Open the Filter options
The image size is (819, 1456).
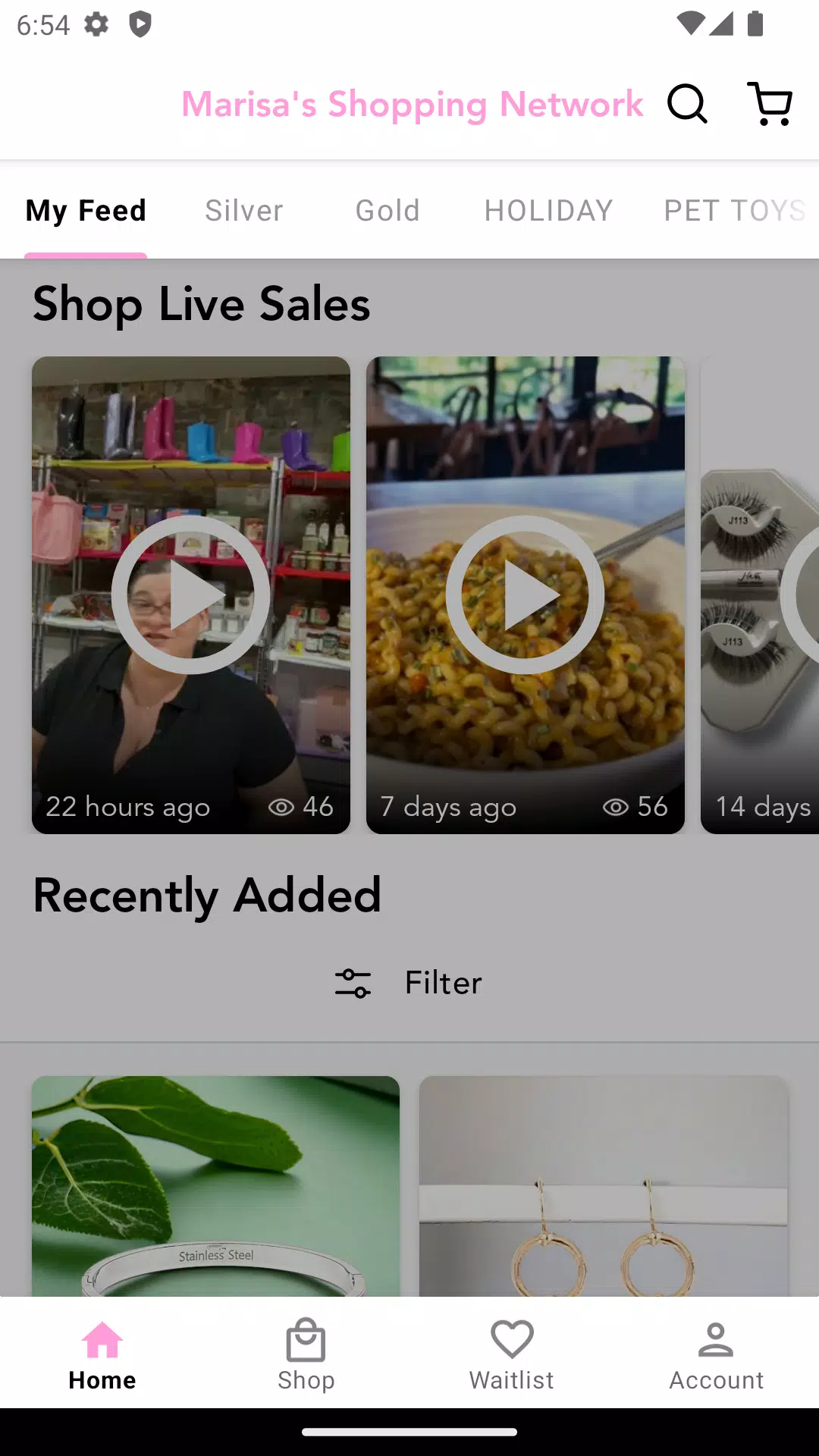point(409,983)
